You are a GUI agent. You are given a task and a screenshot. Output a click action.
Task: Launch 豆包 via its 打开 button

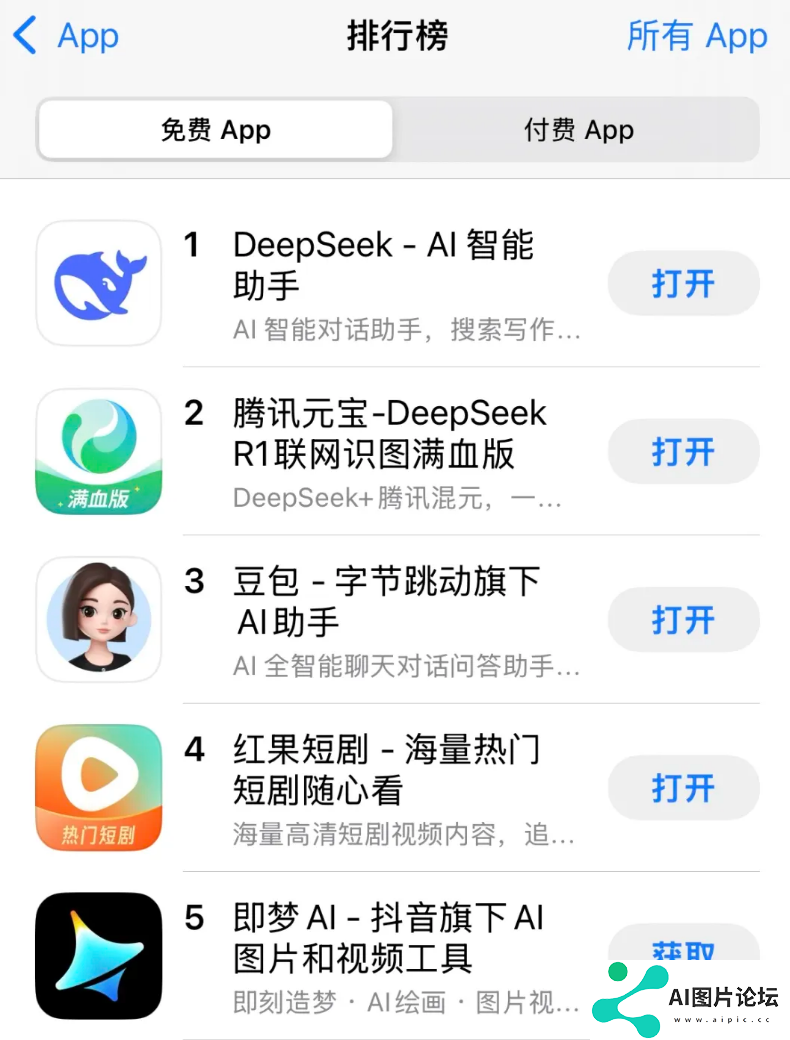point(683,620)
